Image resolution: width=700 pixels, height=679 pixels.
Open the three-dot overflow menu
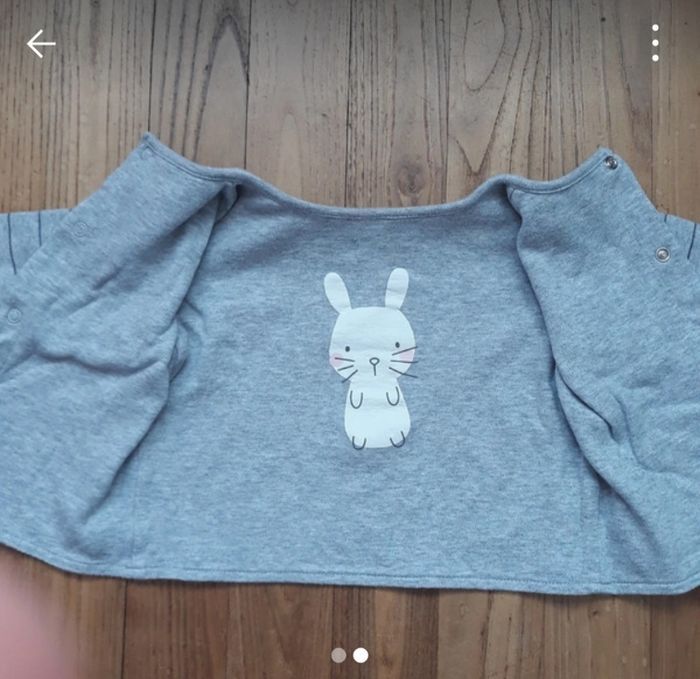point(655,43)
